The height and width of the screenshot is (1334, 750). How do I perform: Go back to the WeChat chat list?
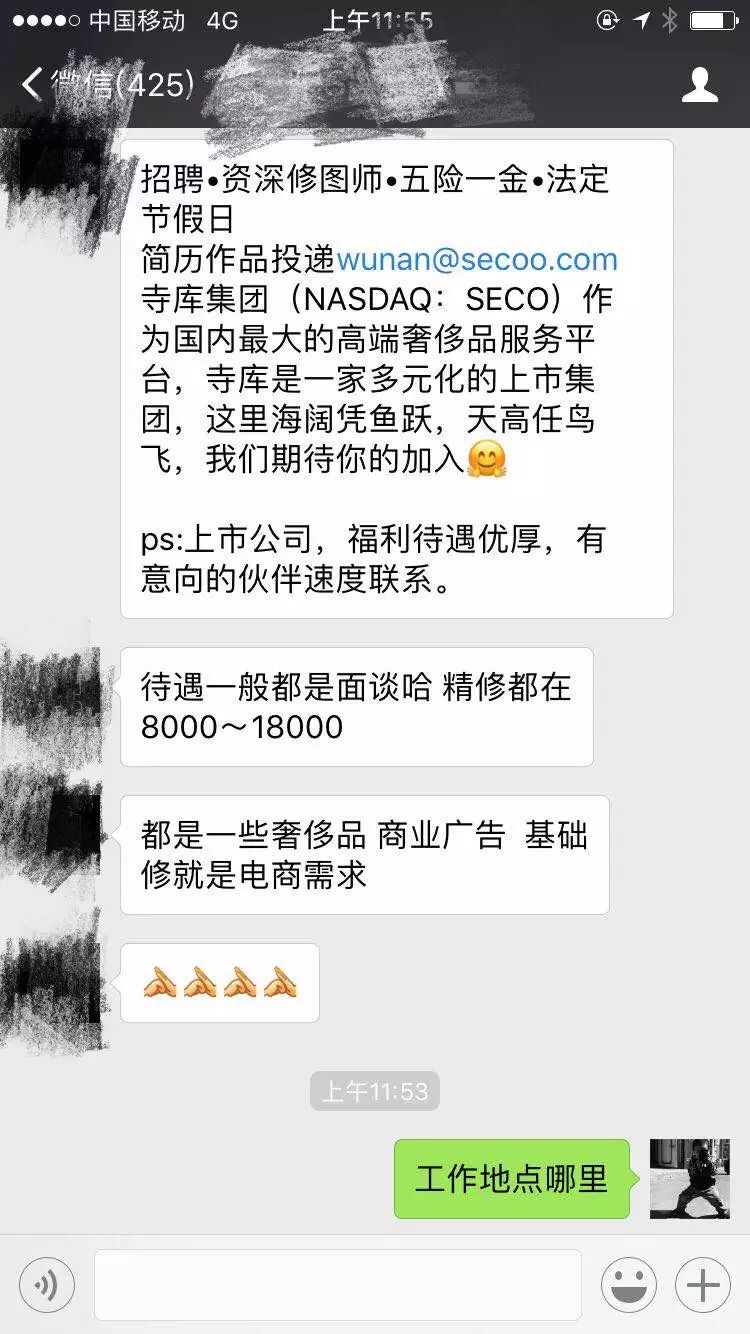pos(105,84)
